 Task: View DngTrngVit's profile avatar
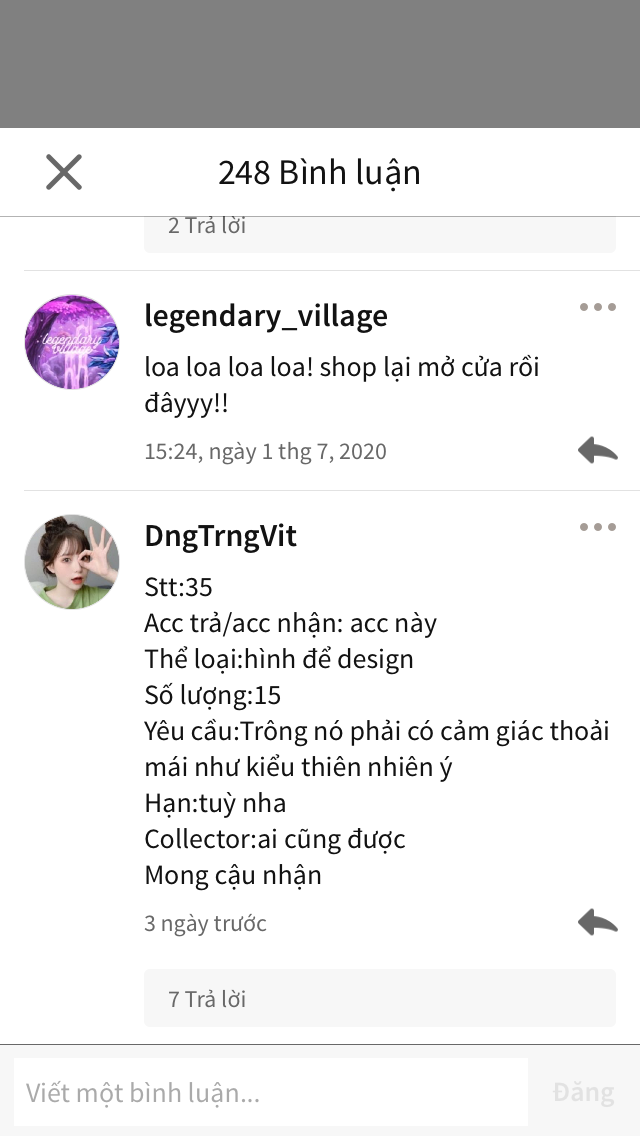pos(72,562)
